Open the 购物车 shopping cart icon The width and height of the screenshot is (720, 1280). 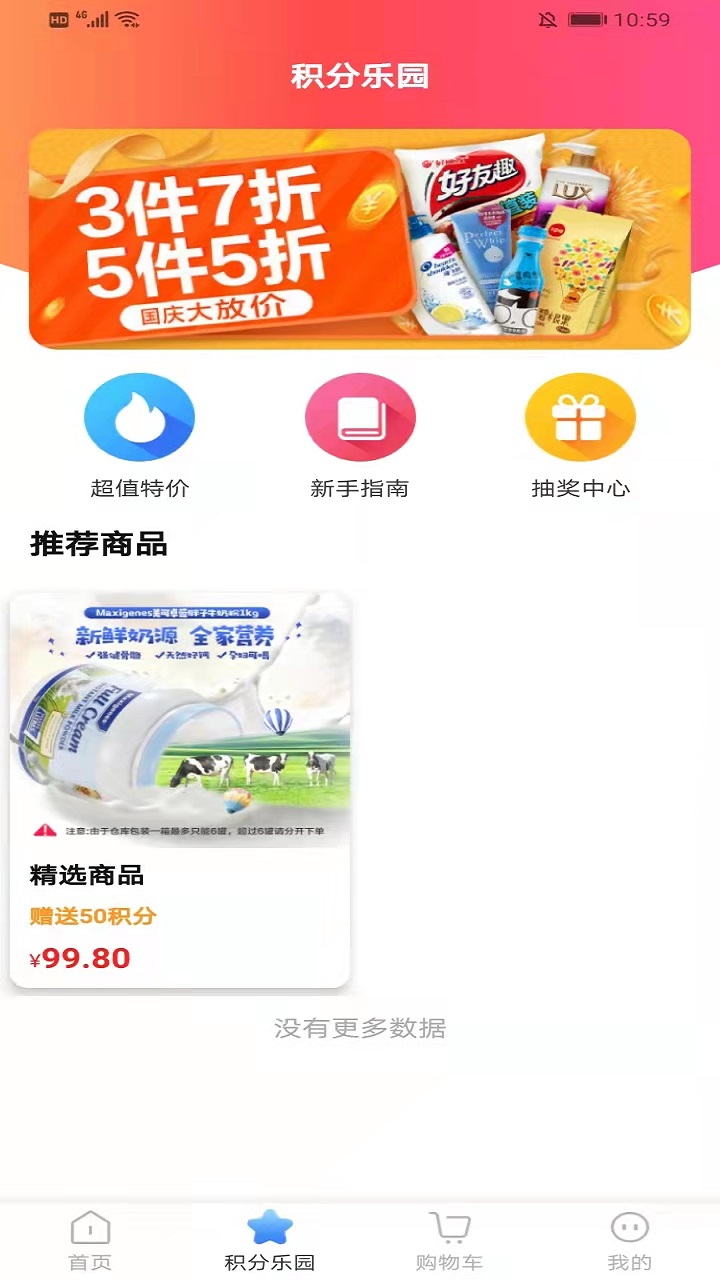coord(450,1228)
